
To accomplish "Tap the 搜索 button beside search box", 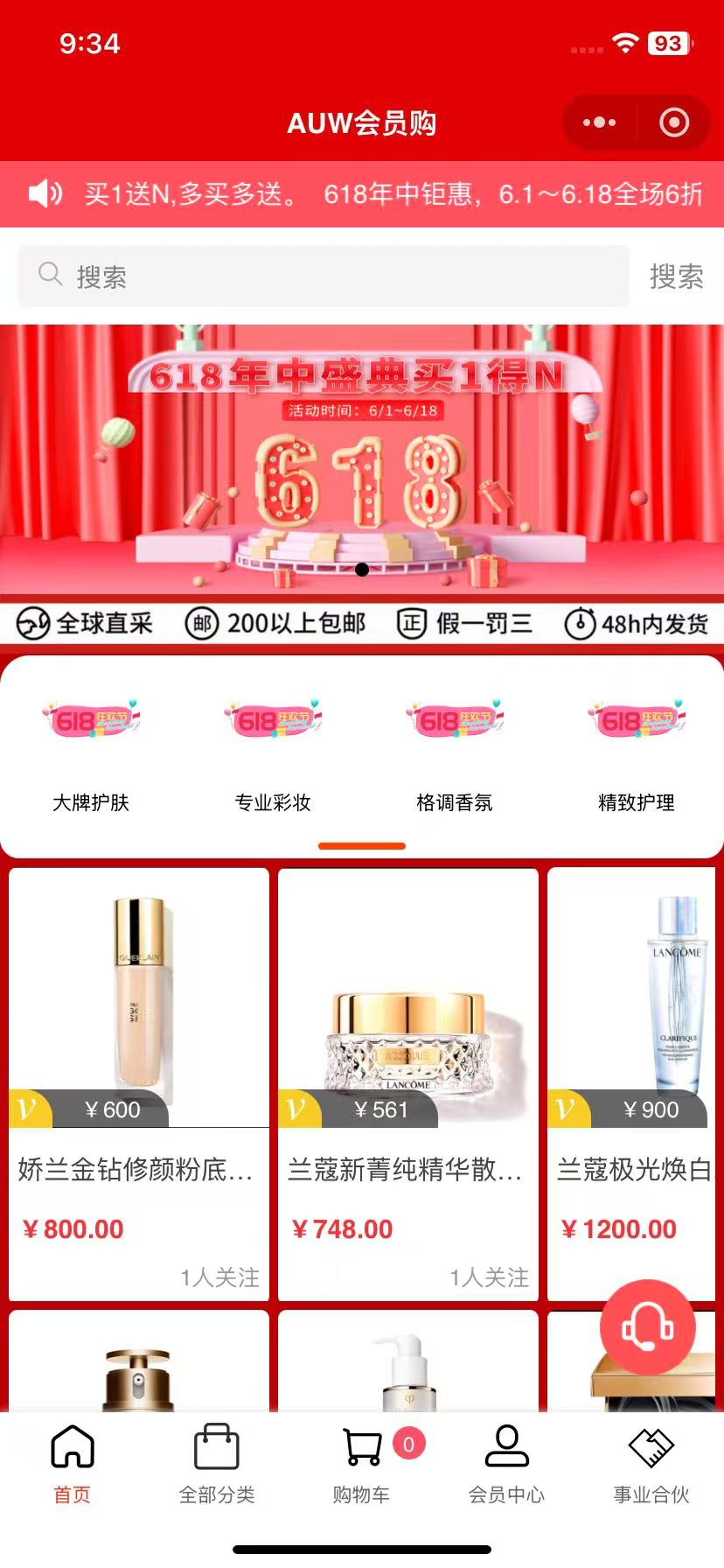I will [x=676, y=276].
